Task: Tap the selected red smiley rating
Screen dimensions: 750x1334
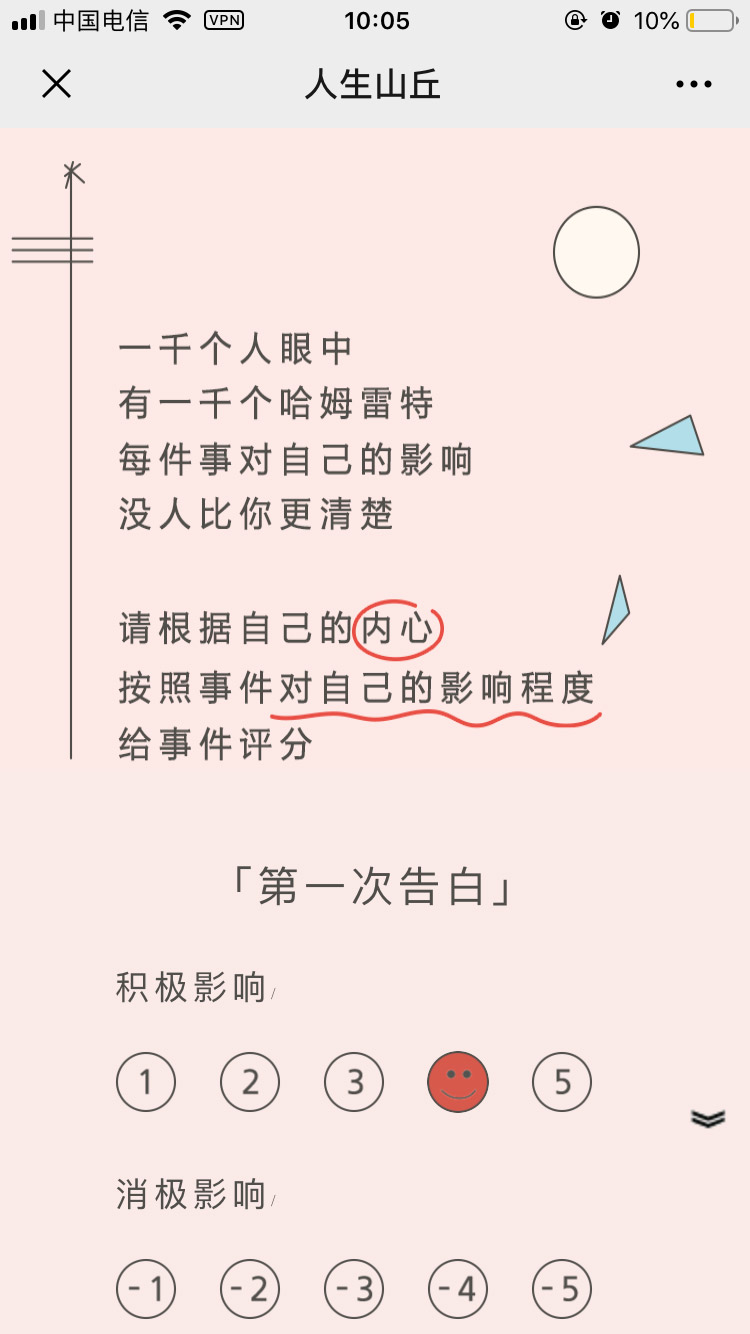Action: tap(458, 1082)
